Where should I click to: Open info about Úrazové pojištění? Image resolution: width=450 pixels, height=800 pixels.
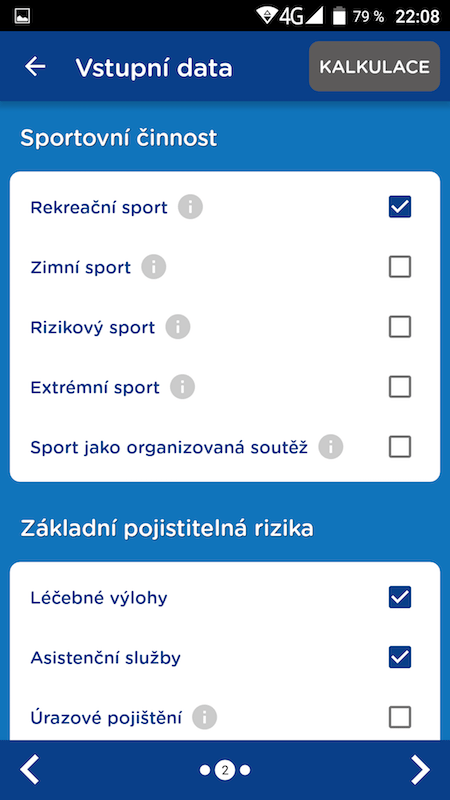[205, 718]
